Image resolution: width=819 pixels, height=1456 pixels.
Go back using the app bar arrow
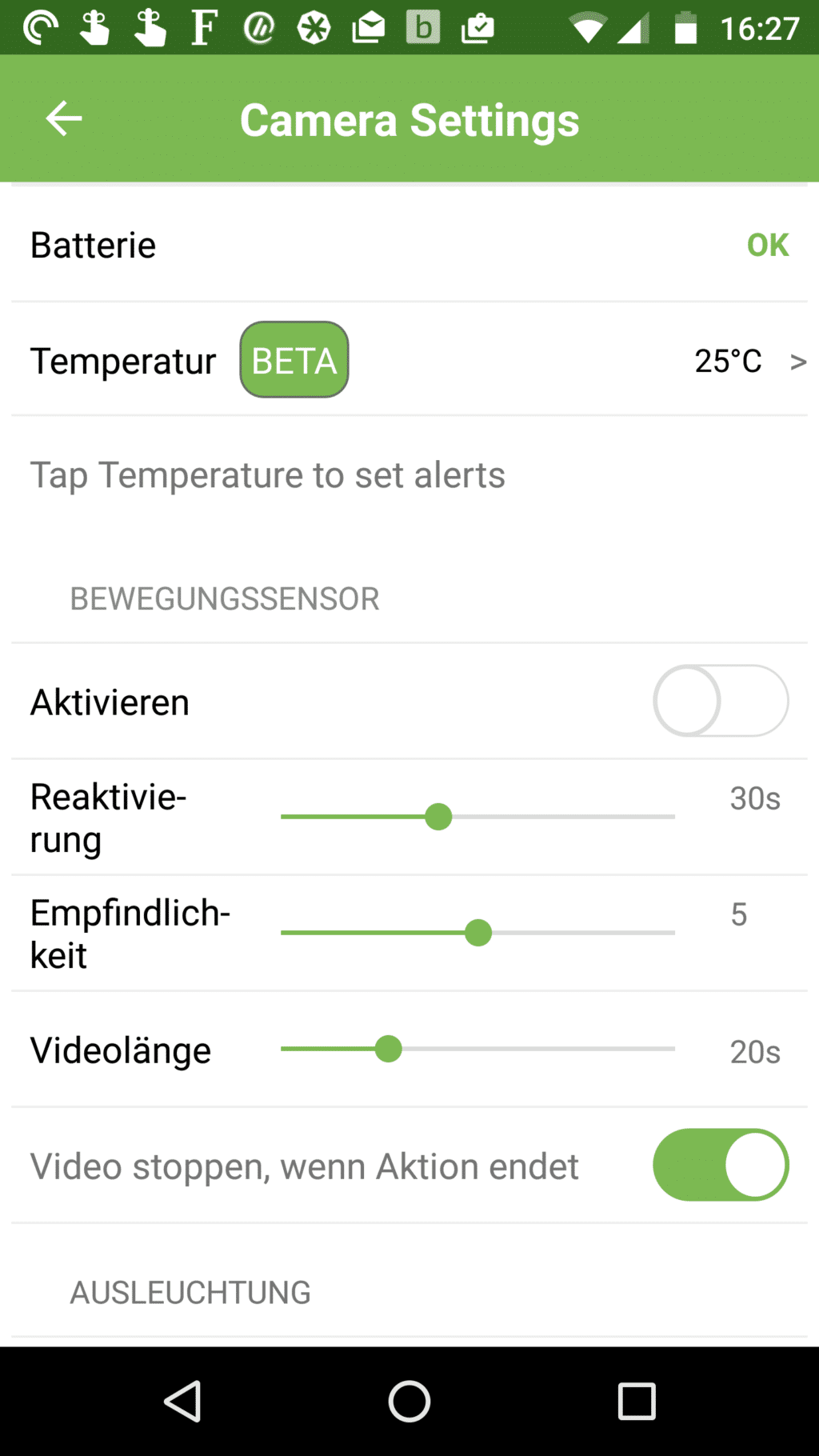pos(64,119)
